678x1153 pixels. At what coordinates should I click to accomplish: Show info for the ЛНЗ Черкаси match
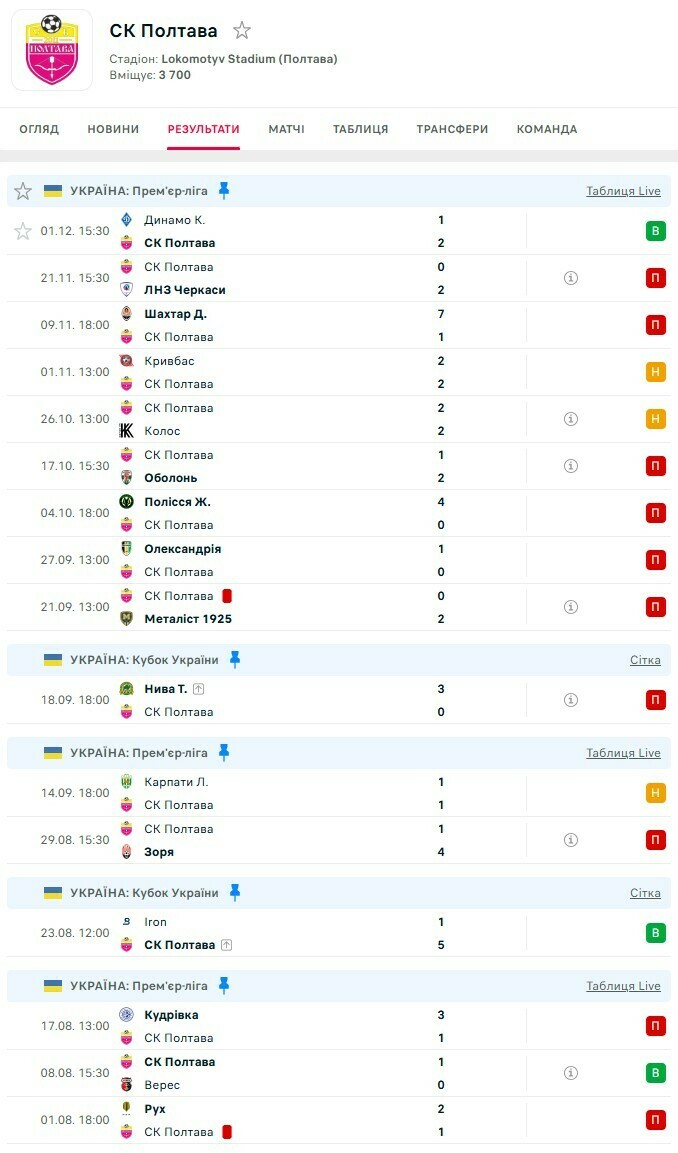point(571,278)
